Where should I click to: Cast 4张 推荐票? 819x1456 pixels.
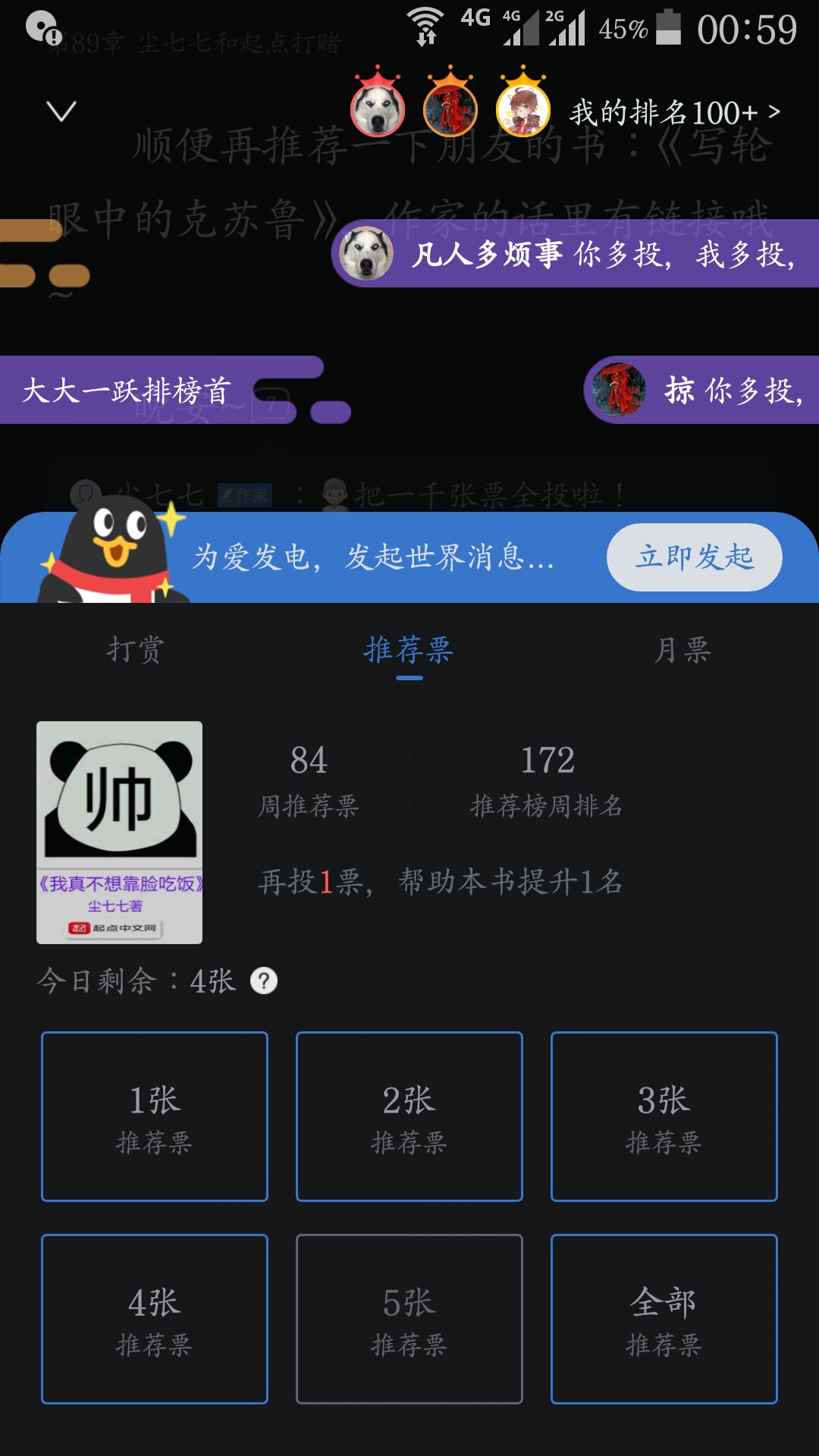155,1319
